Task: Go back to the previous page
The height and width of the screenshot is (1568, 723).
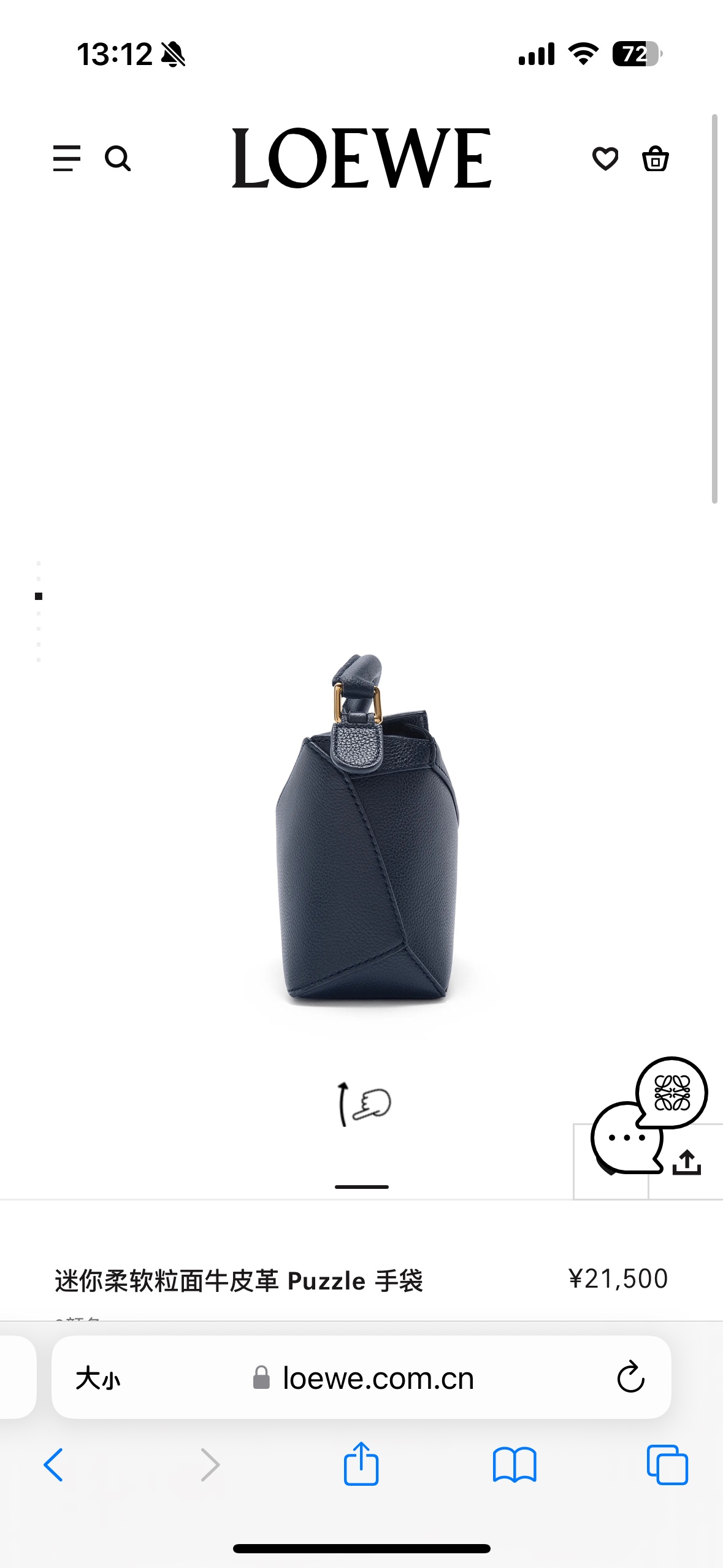Action: (x=54, y=1465)
